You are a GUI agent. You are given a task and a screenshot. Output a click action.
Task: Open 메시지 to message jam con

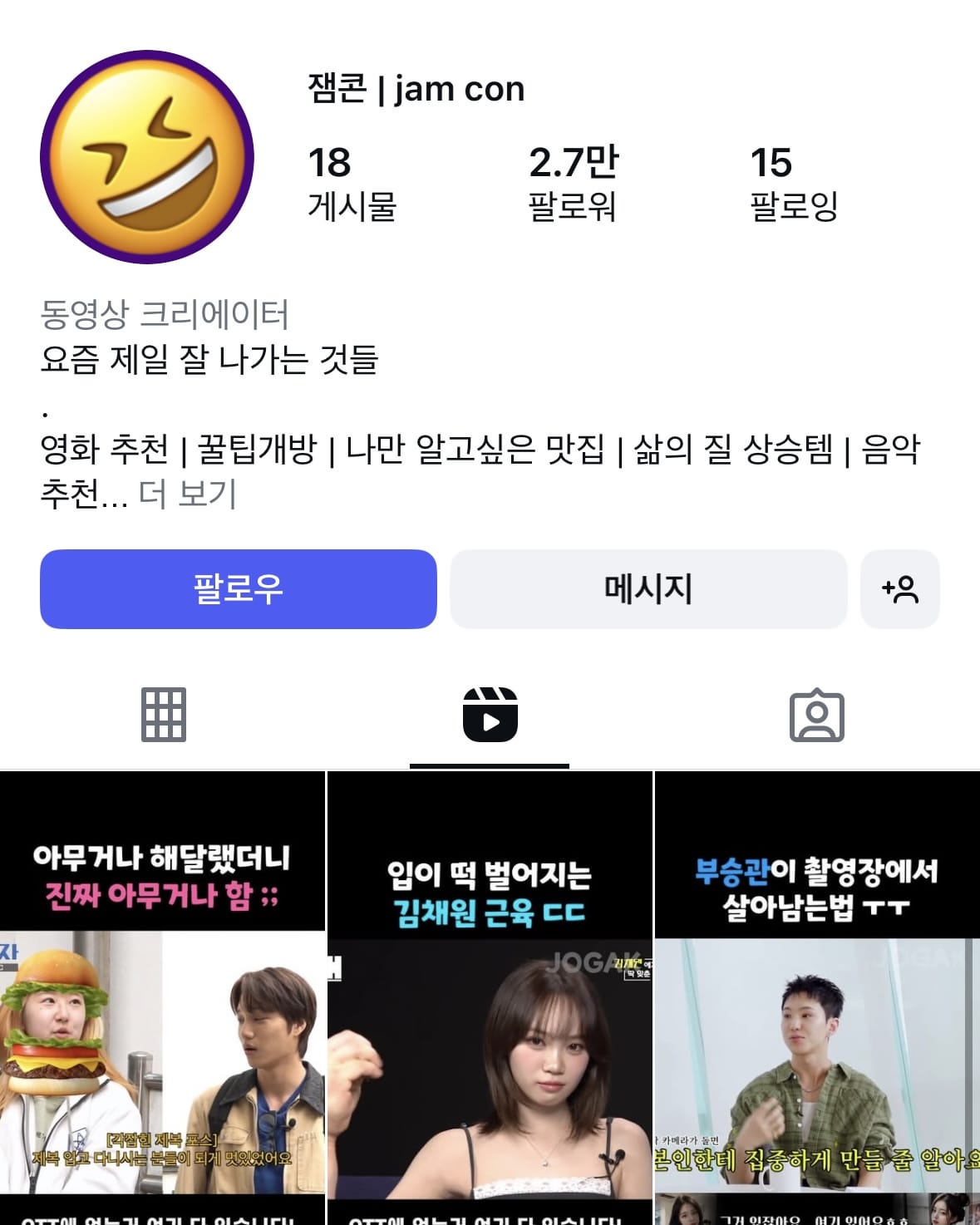[x=648, y=588]
